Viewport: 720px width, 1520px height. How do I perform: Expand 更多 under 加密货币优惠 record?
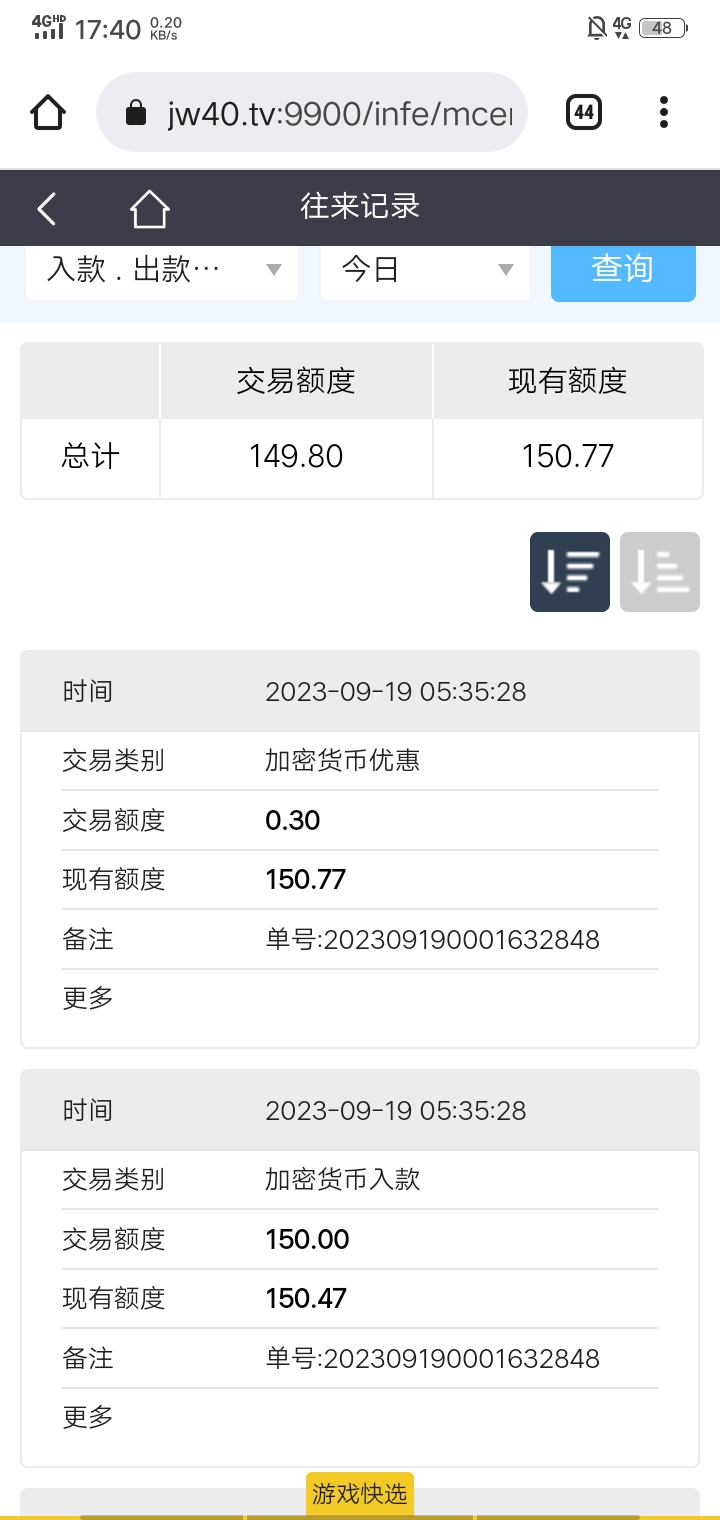click(x=88, y=998)
